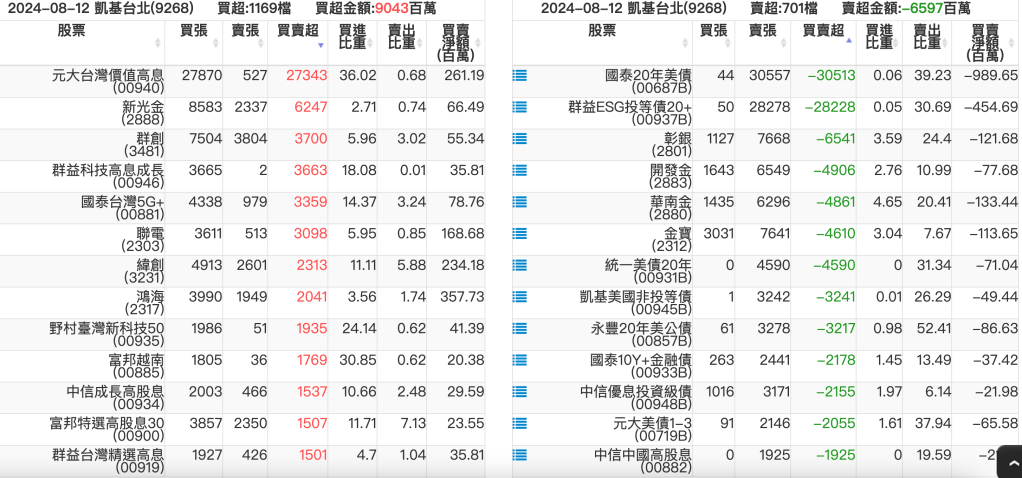
Task: Open the list icon beside 華南金
Action: point(520,202)
